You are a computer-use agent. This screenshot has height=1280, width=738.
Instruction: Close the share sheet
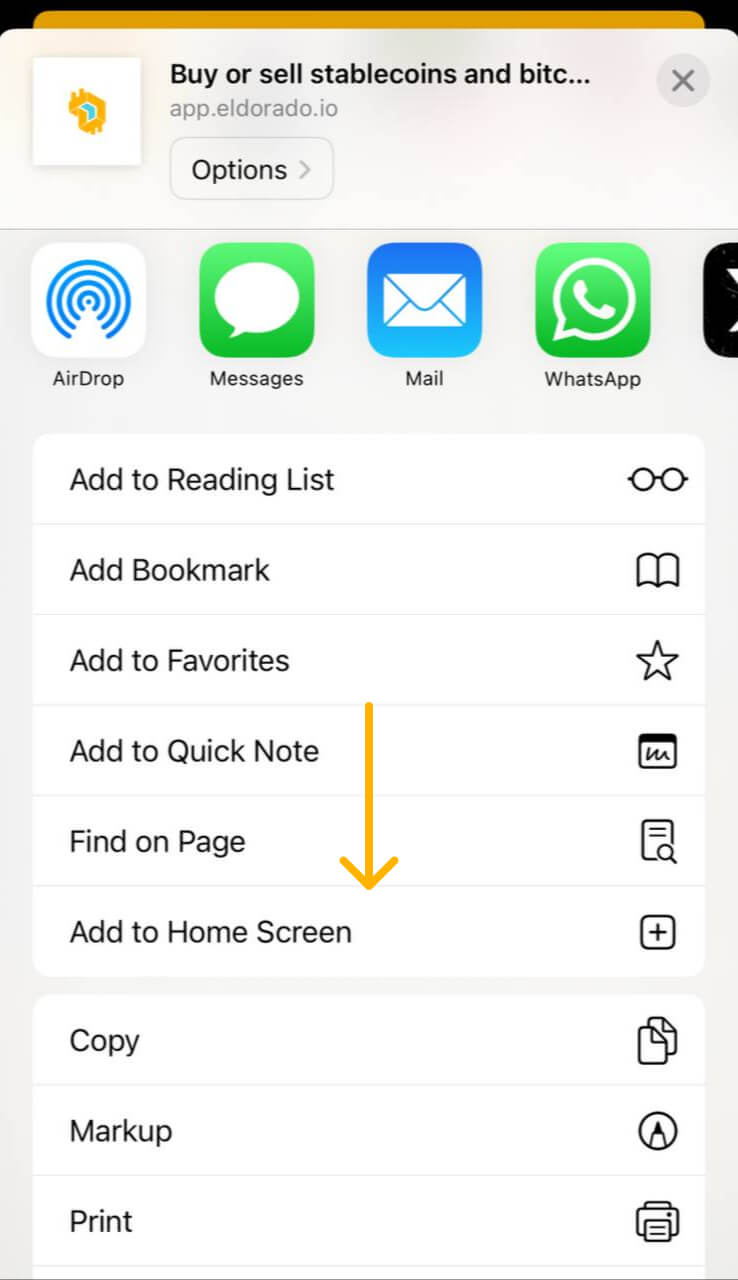[683, 81]
